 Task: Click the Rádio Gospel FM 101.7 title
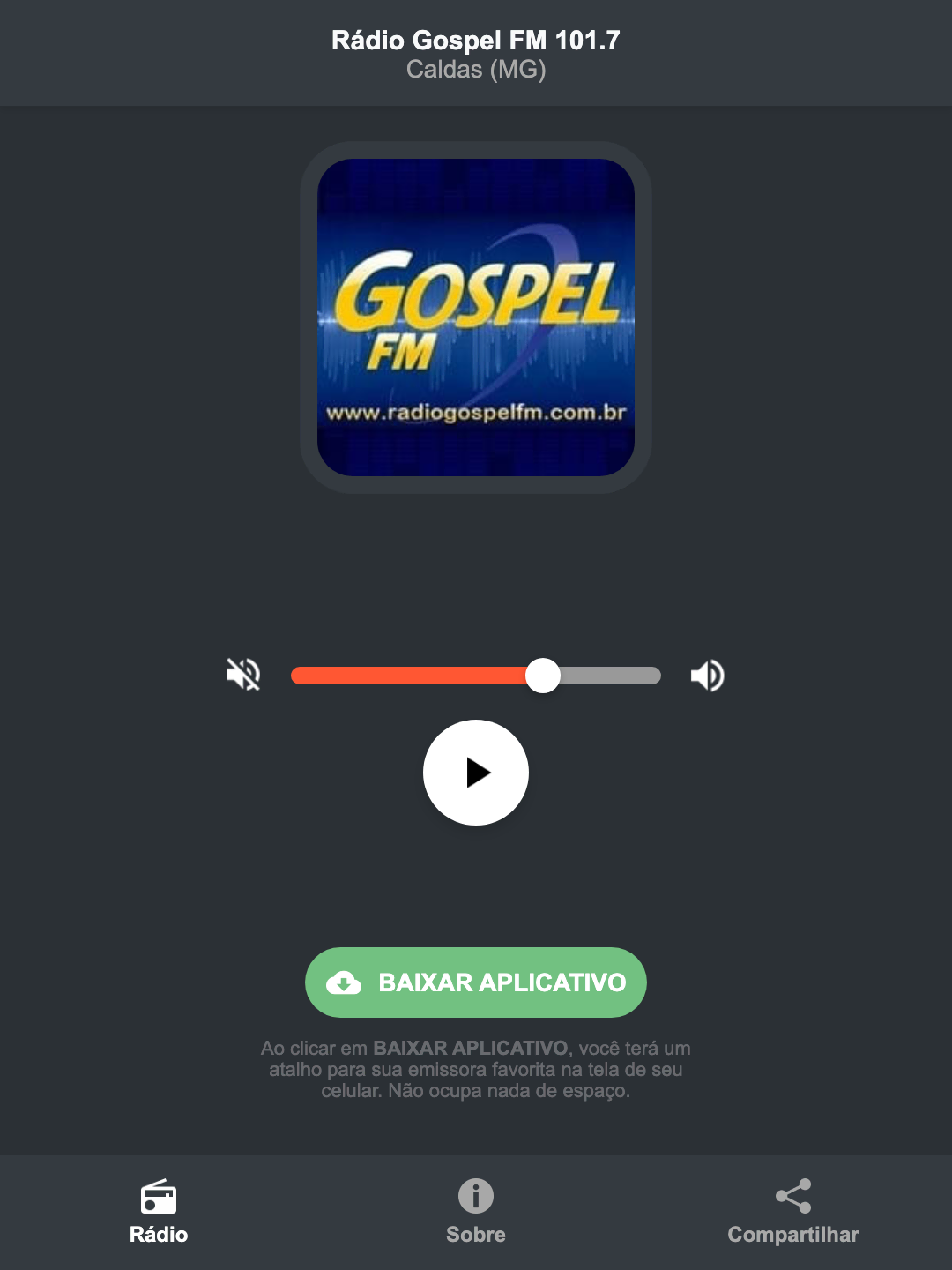tap(475, 40)
